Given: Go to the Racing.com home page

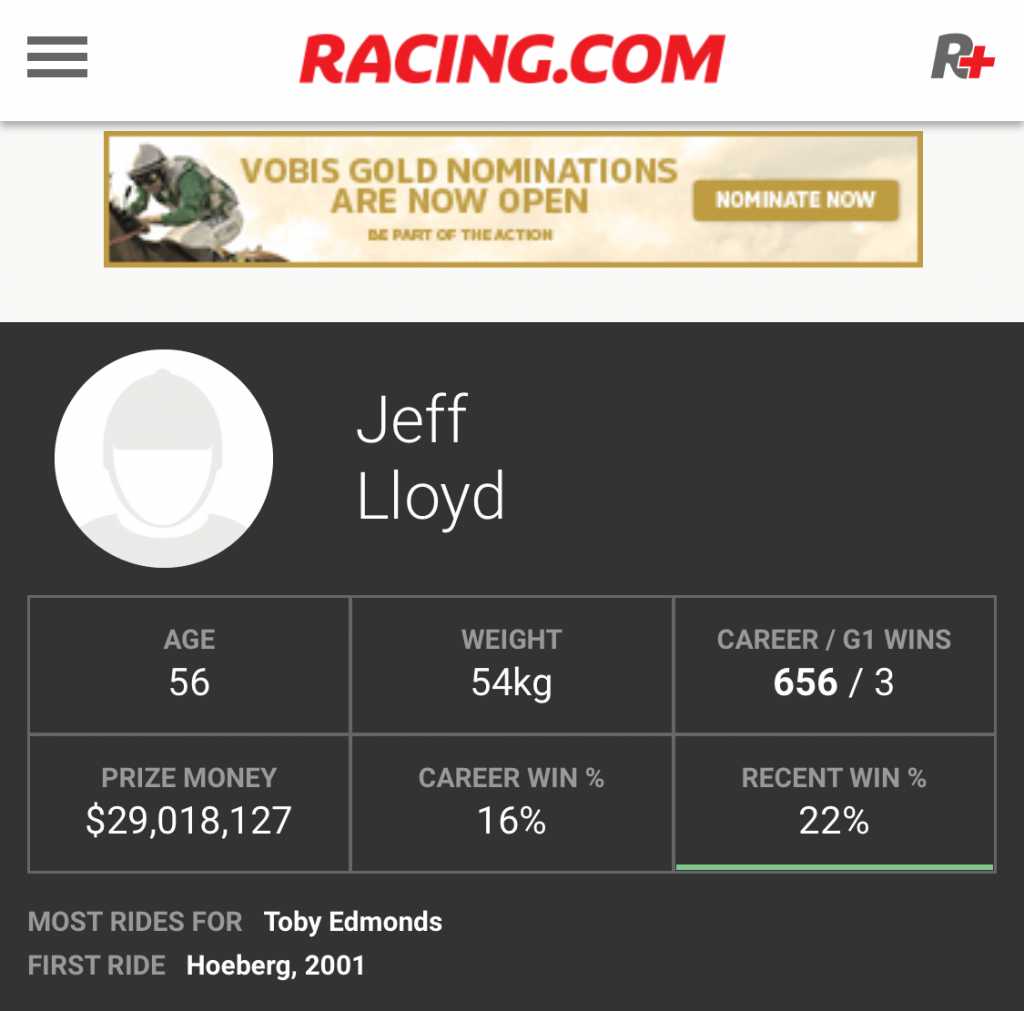Looking at the screenshot, I should pyautogui.click(x=512, y=59).
